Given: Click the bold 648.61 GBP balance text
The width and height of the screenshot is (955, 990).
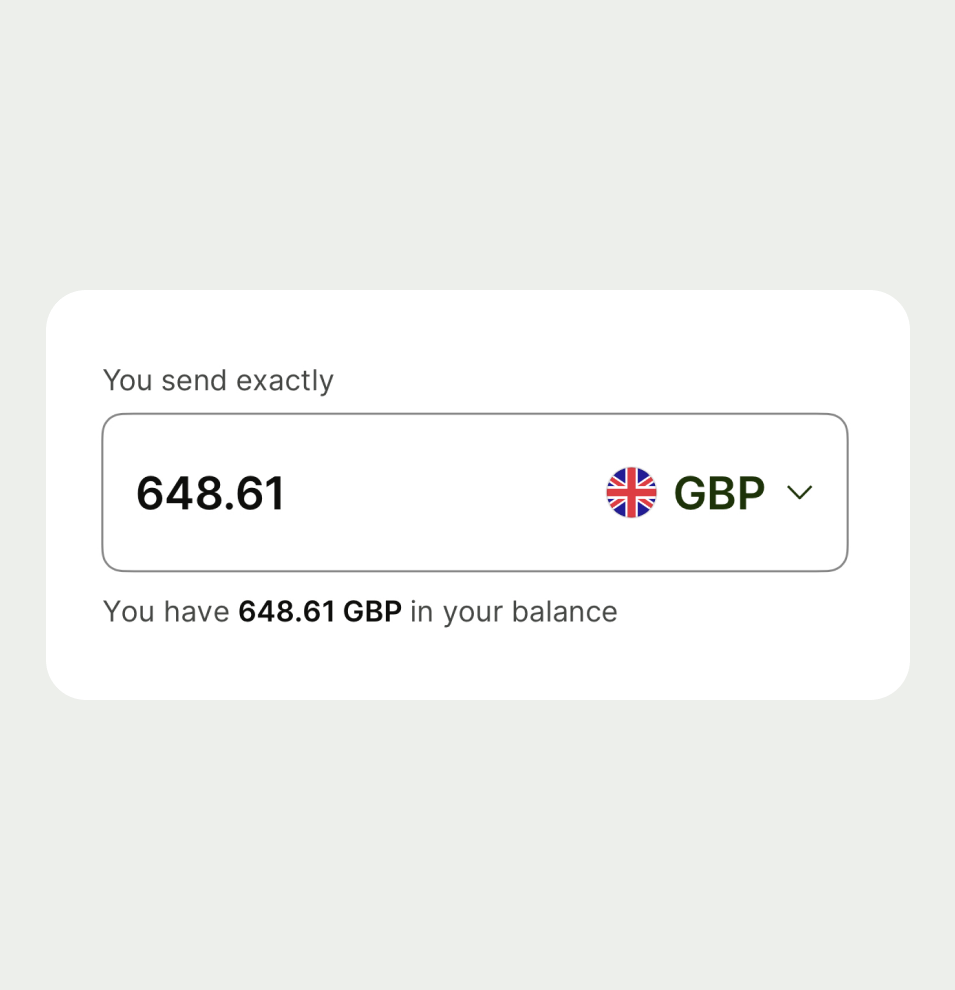Looking at the screenshot, I should point(319,611).
